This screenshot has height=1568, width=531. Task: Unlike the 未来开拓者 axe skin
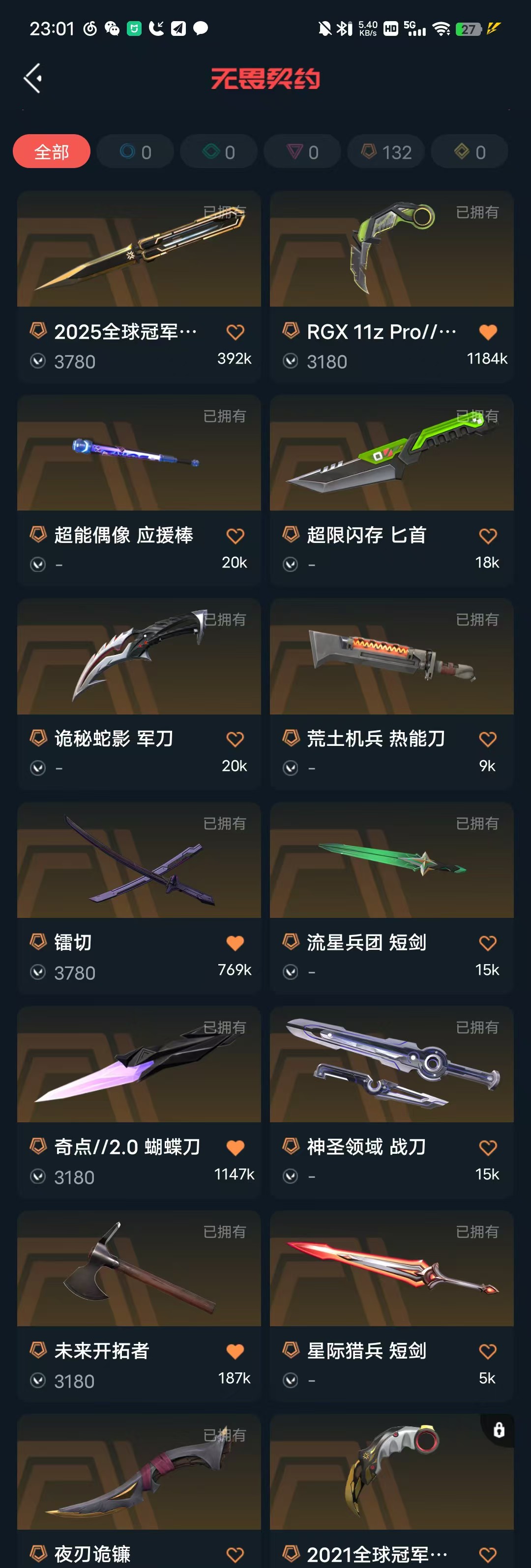click(235, 1351)
